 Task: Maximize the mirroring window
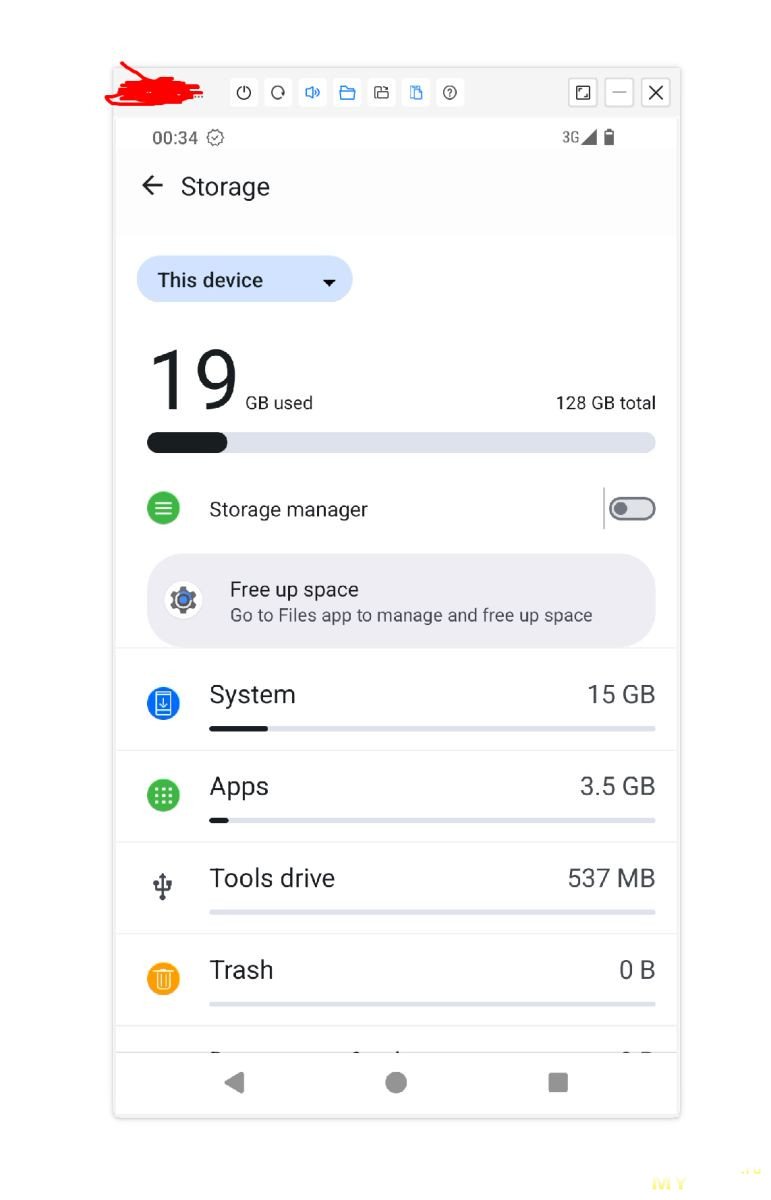(x=582, y=93)
